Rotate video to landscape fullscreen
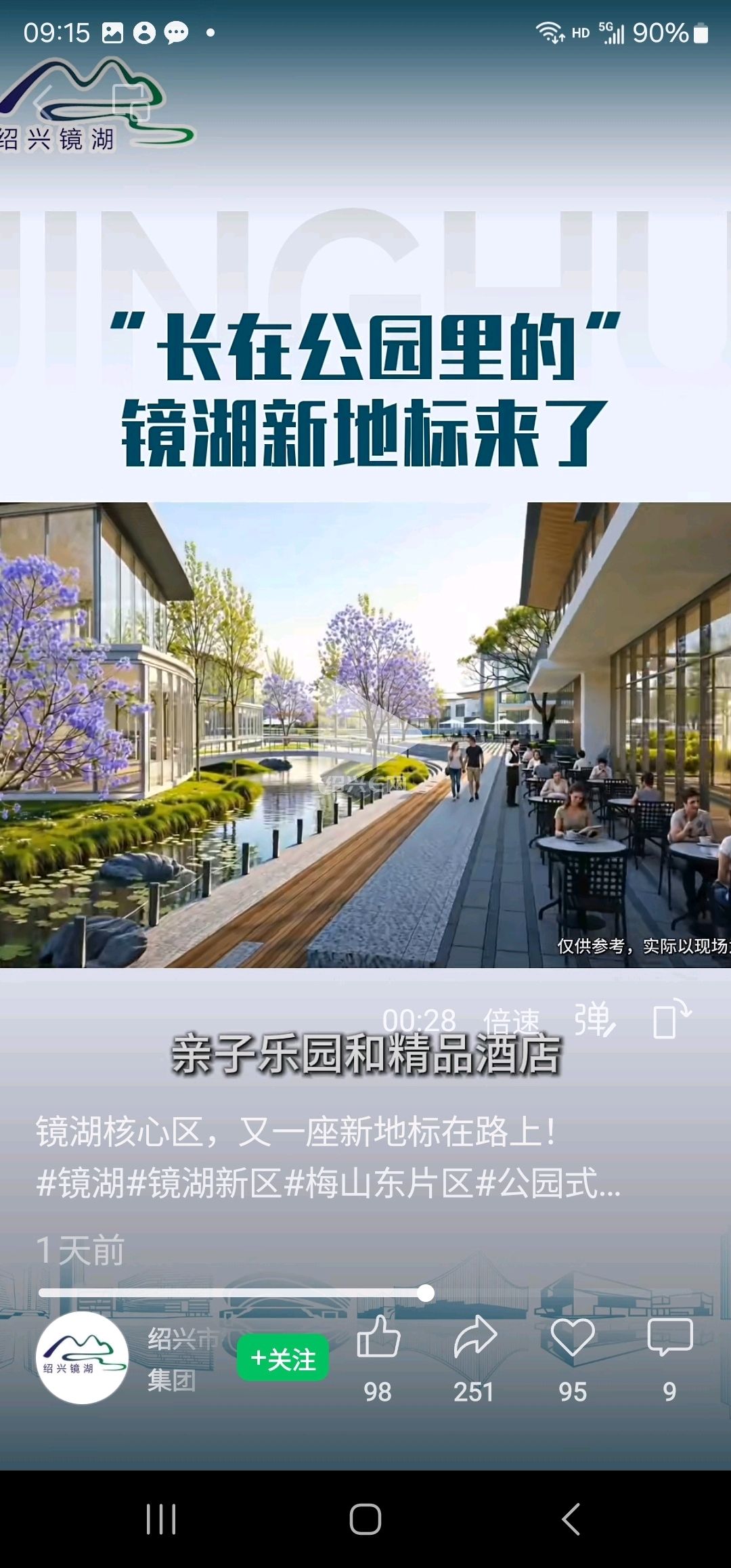The image size is (731, 1568). click(x=671, y=1020)
